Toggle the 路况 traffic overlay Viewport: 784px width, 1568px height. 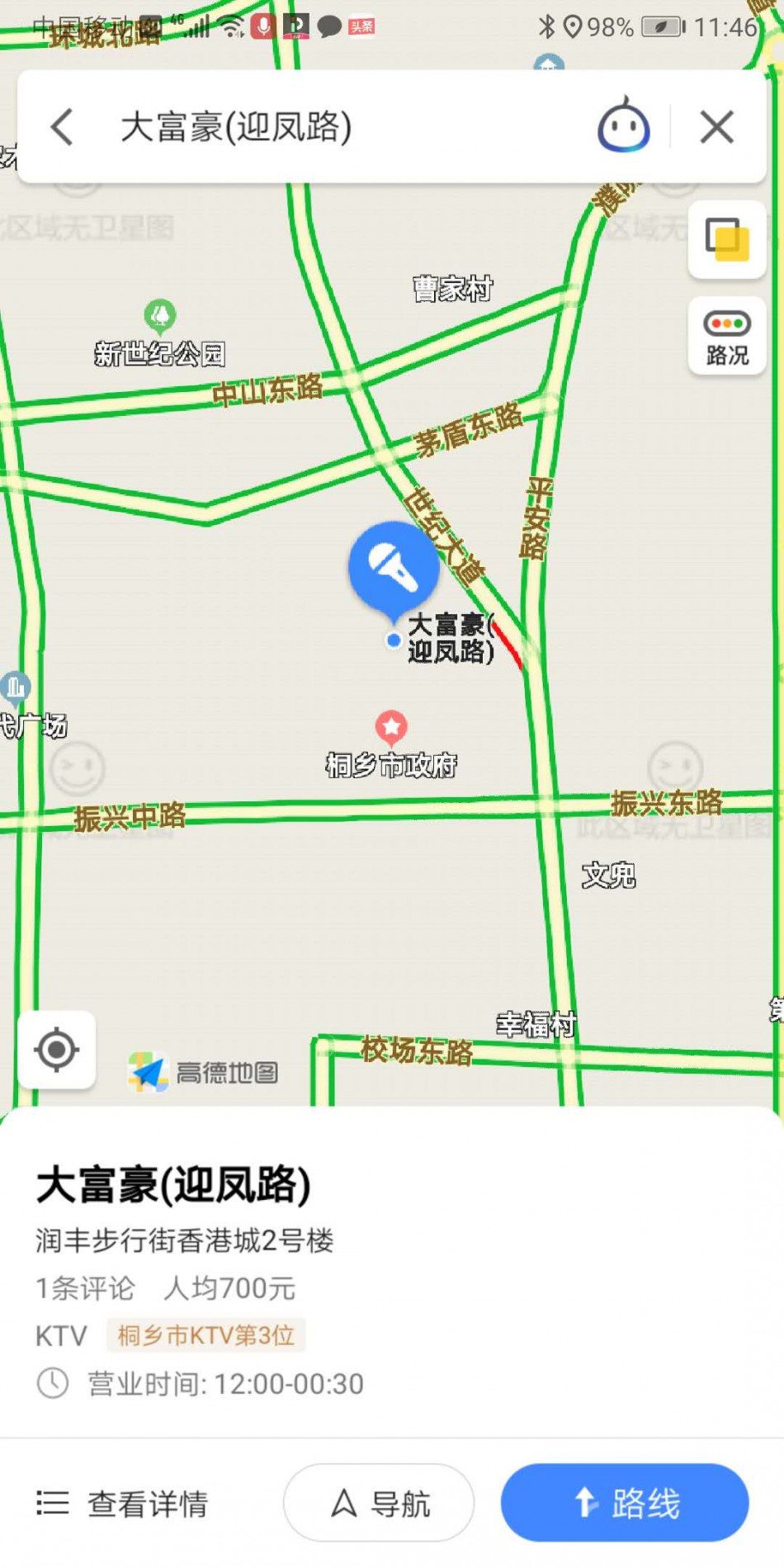[x=727, y=337]
